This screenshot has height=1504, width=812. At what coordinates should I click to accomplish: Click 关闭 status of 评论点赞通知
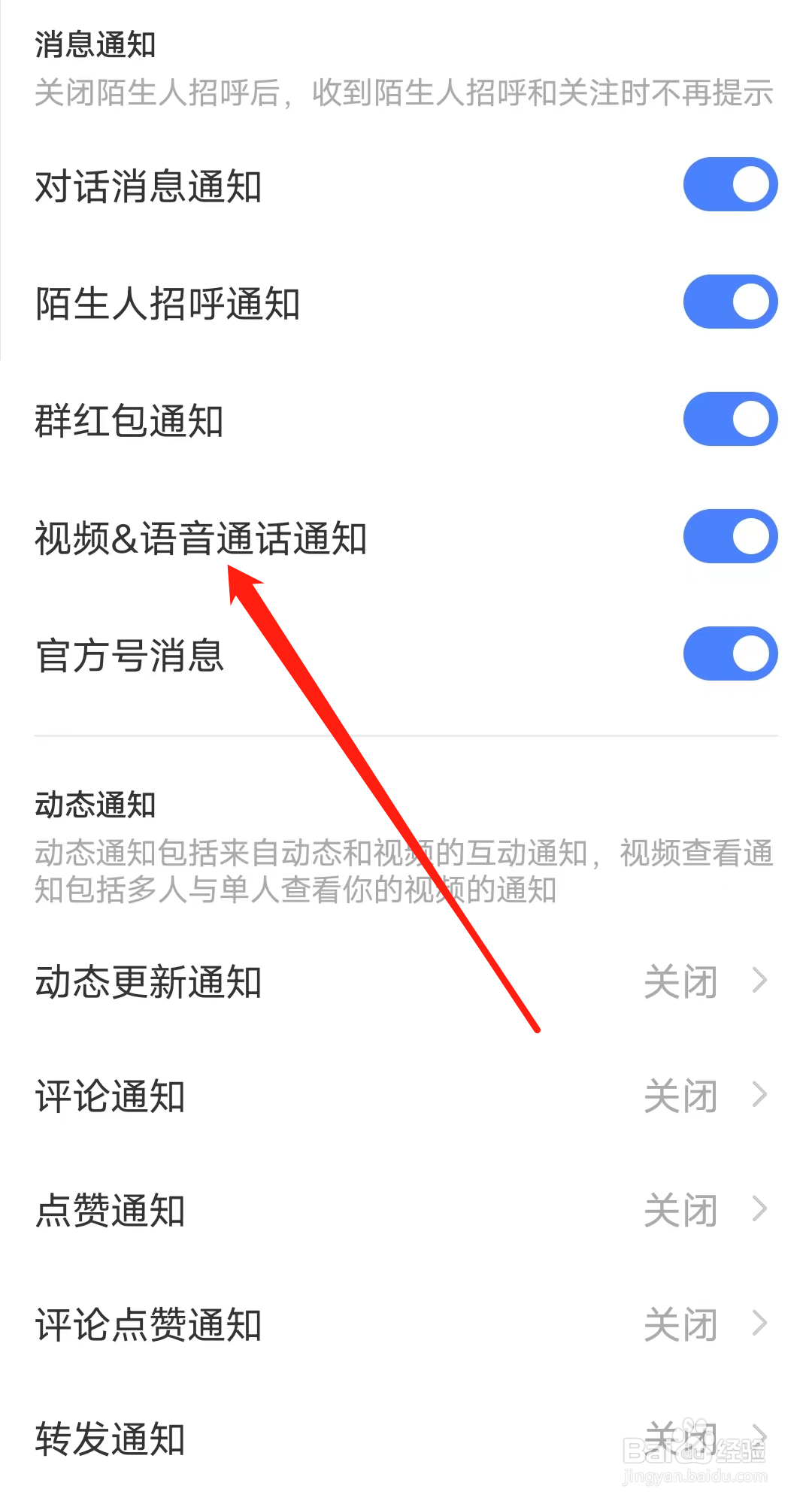point(680,1324)
